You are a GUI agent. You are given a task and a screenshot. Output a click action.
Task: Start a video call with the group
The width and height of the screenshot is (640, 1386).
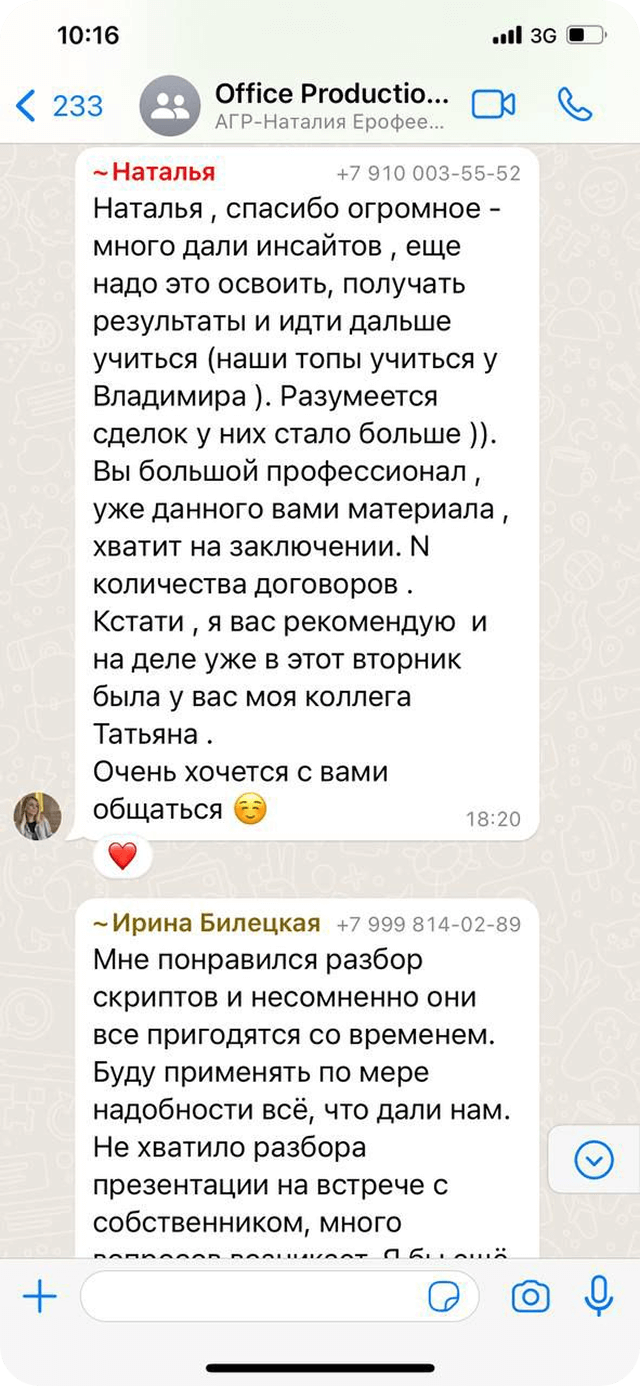click(493, 105)
